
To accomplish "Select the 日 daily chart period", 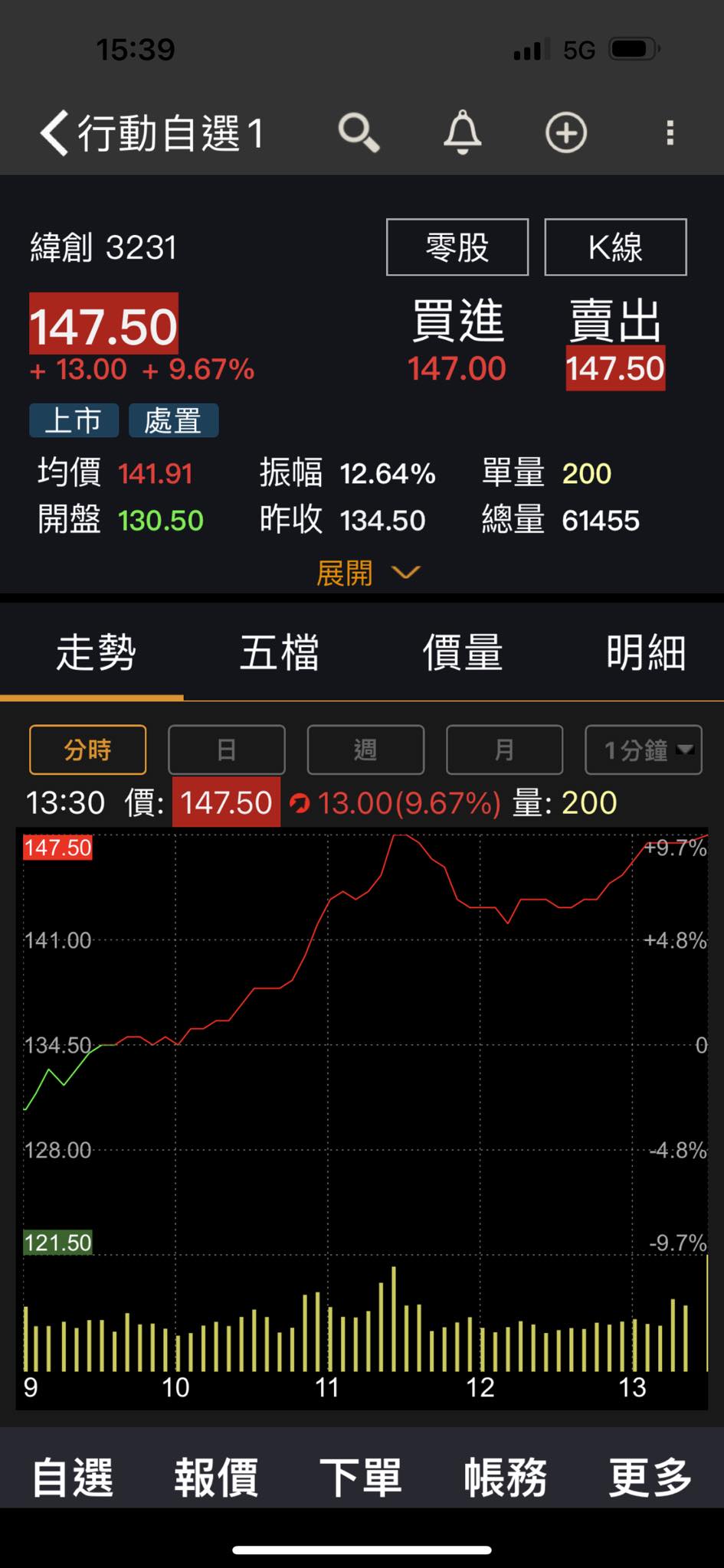I will pyautogui.click(x=227, y=750).
